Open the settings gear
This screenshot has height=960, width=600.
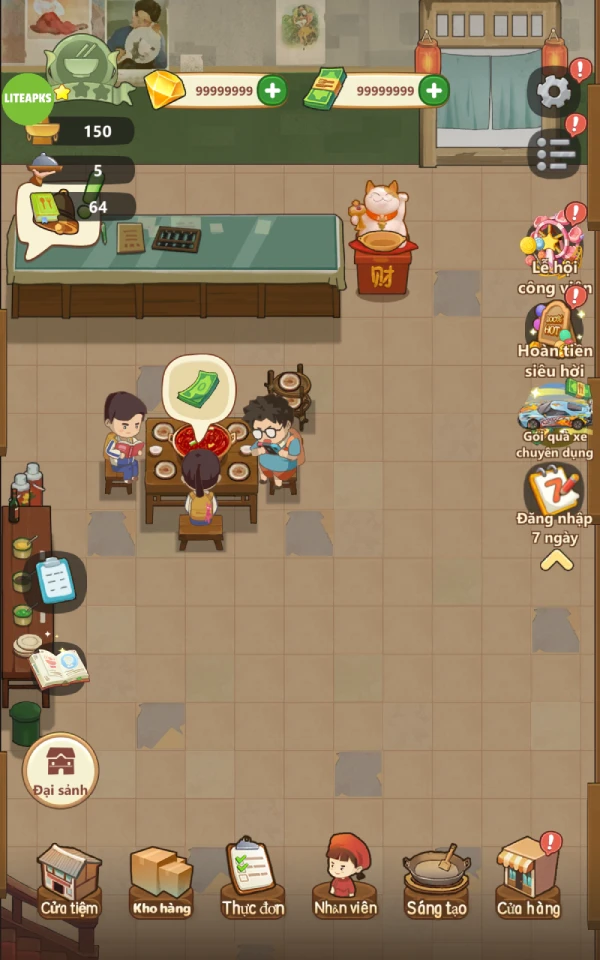tap(553, 92)
